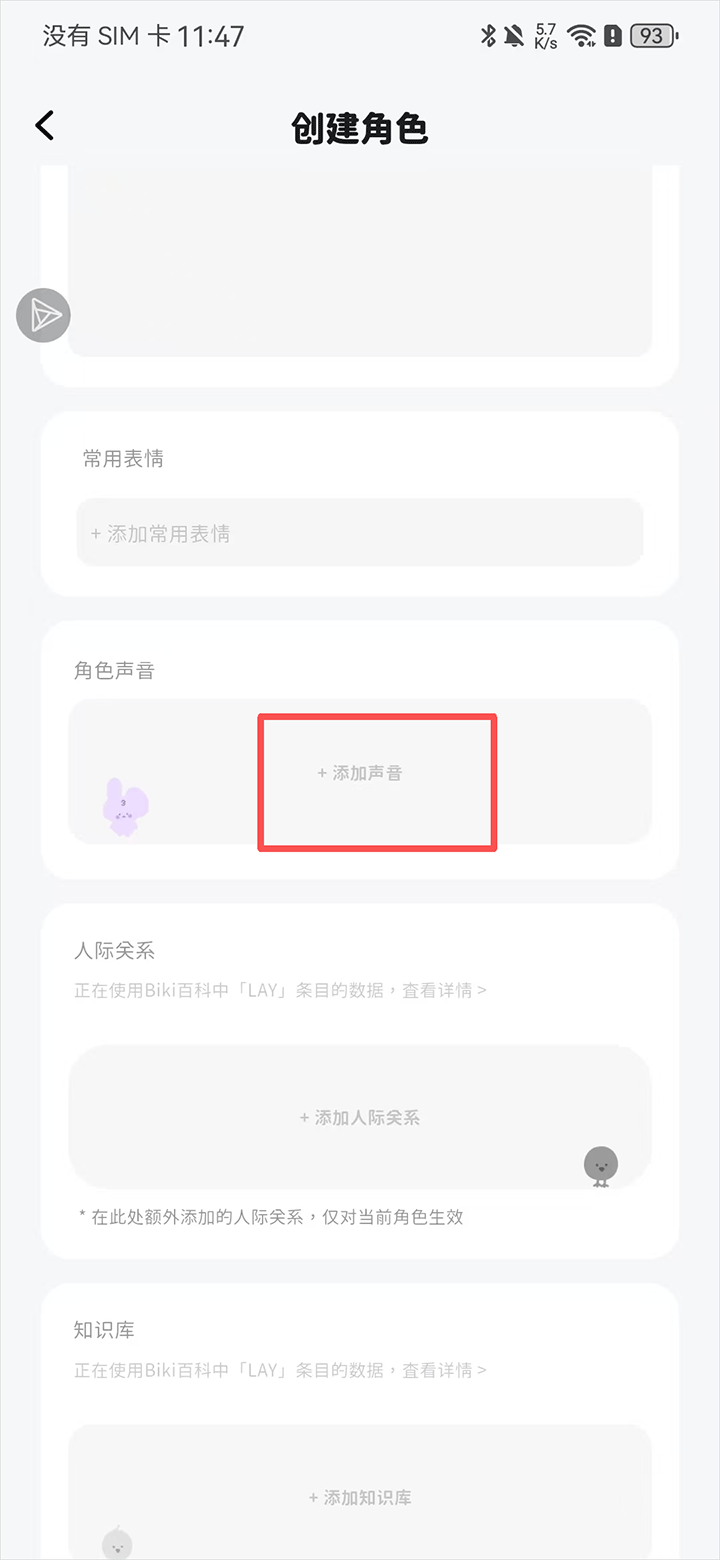
Task: Tap the floating paper plane icon
Action: [x=43, y=315]
